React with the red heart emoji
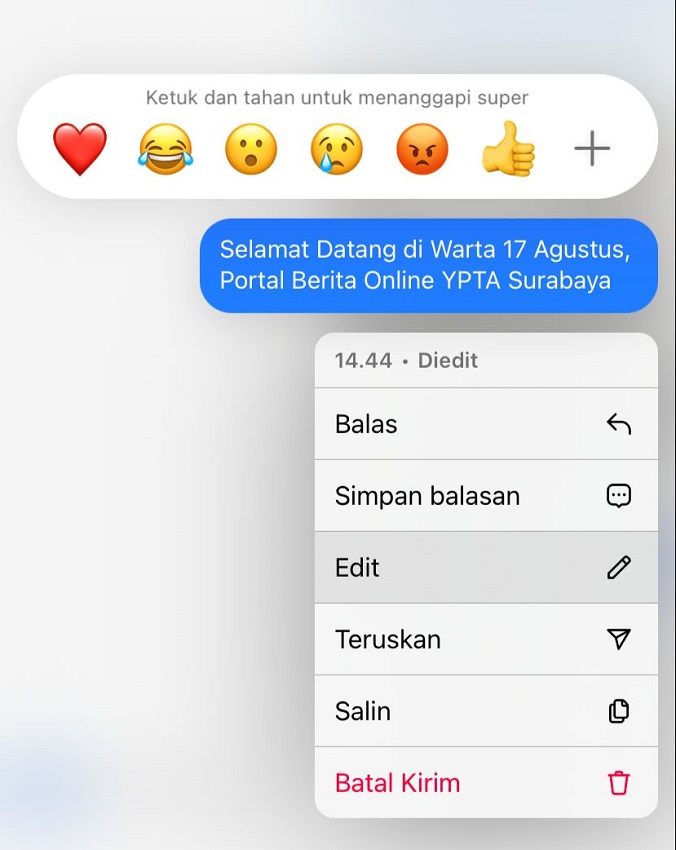 tap(80, 150)
